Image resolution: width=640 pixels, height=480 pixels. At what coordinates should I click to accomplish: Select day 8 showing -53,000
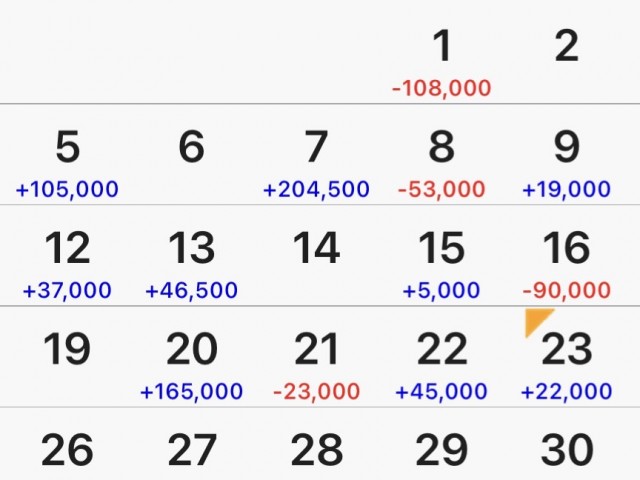click(441, 158)
